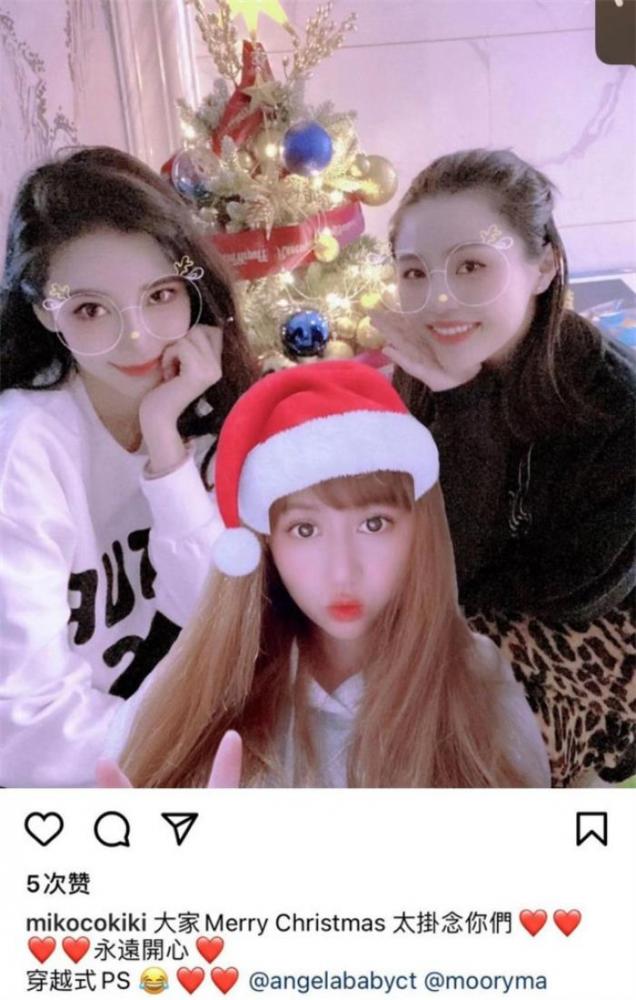Open the comments on this post
636x1000 pixels.
click(112, 828)
